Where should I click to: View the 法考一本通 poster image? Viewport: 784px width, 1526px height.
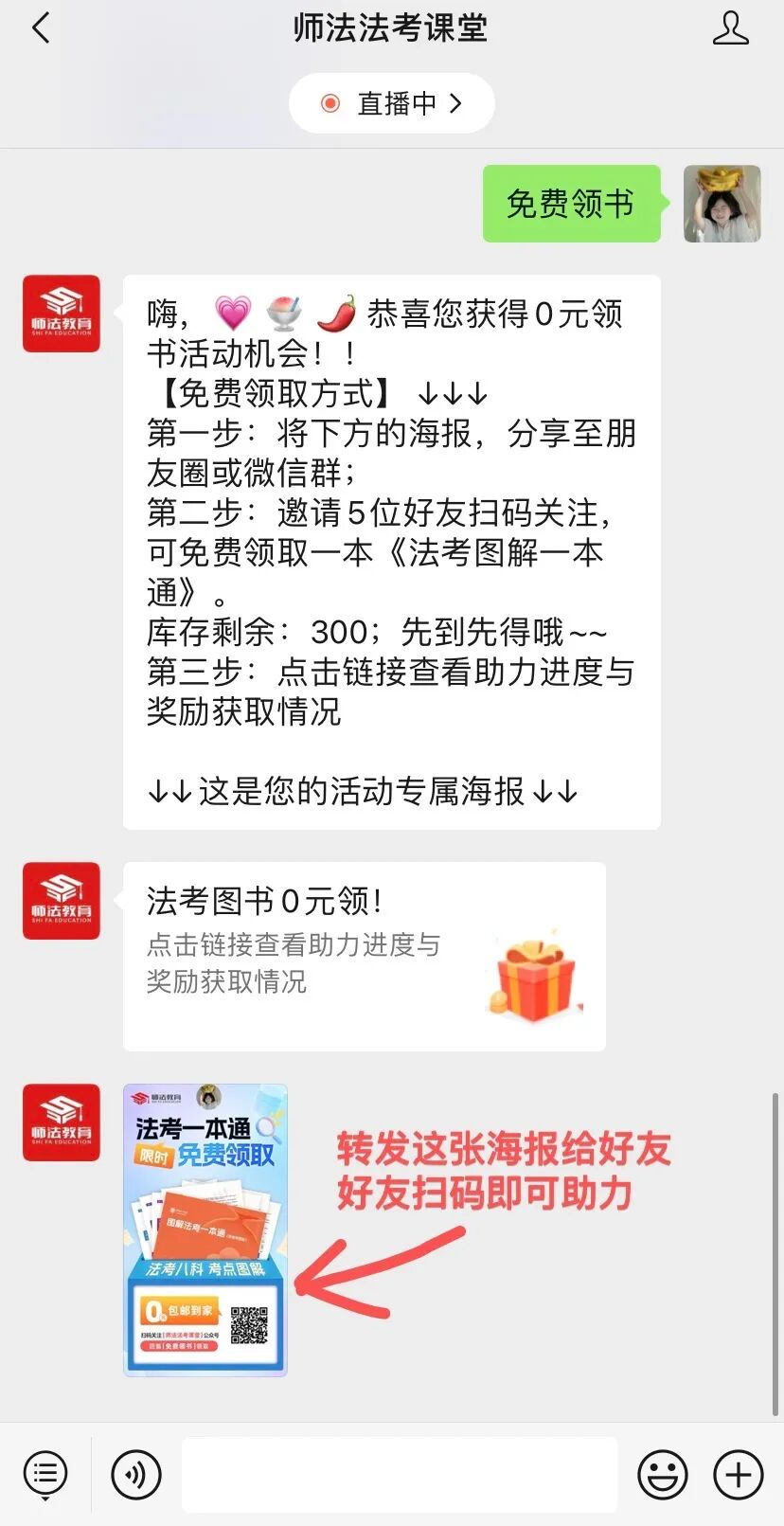pos(205,1230)
